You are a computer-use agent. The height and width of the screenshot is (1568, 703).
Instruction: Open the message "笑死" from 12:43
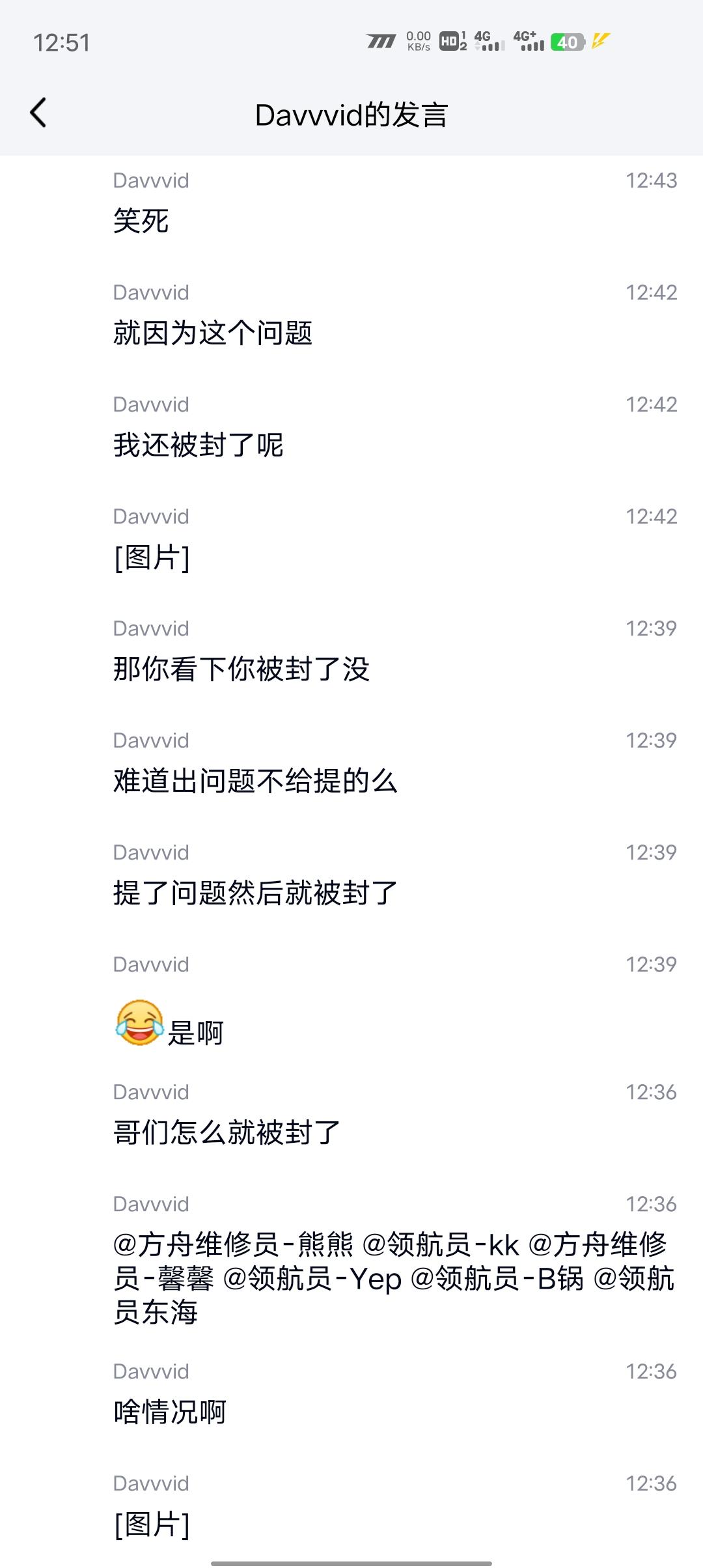click(141, 220)
